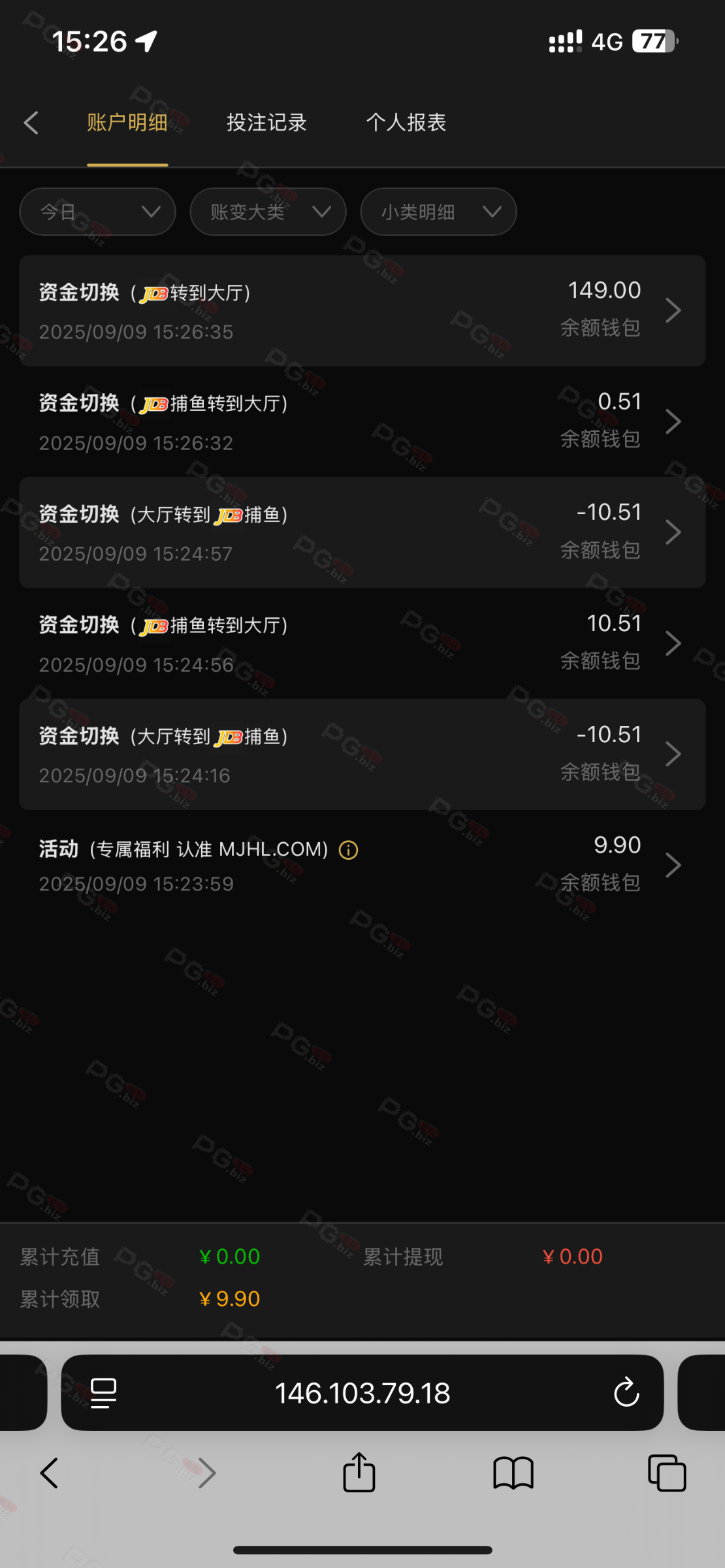Image resolution: width=725 pixels, height=1568 pixels.
Task: Share this page from the browser toolbar
Action: click(359, 1473)
